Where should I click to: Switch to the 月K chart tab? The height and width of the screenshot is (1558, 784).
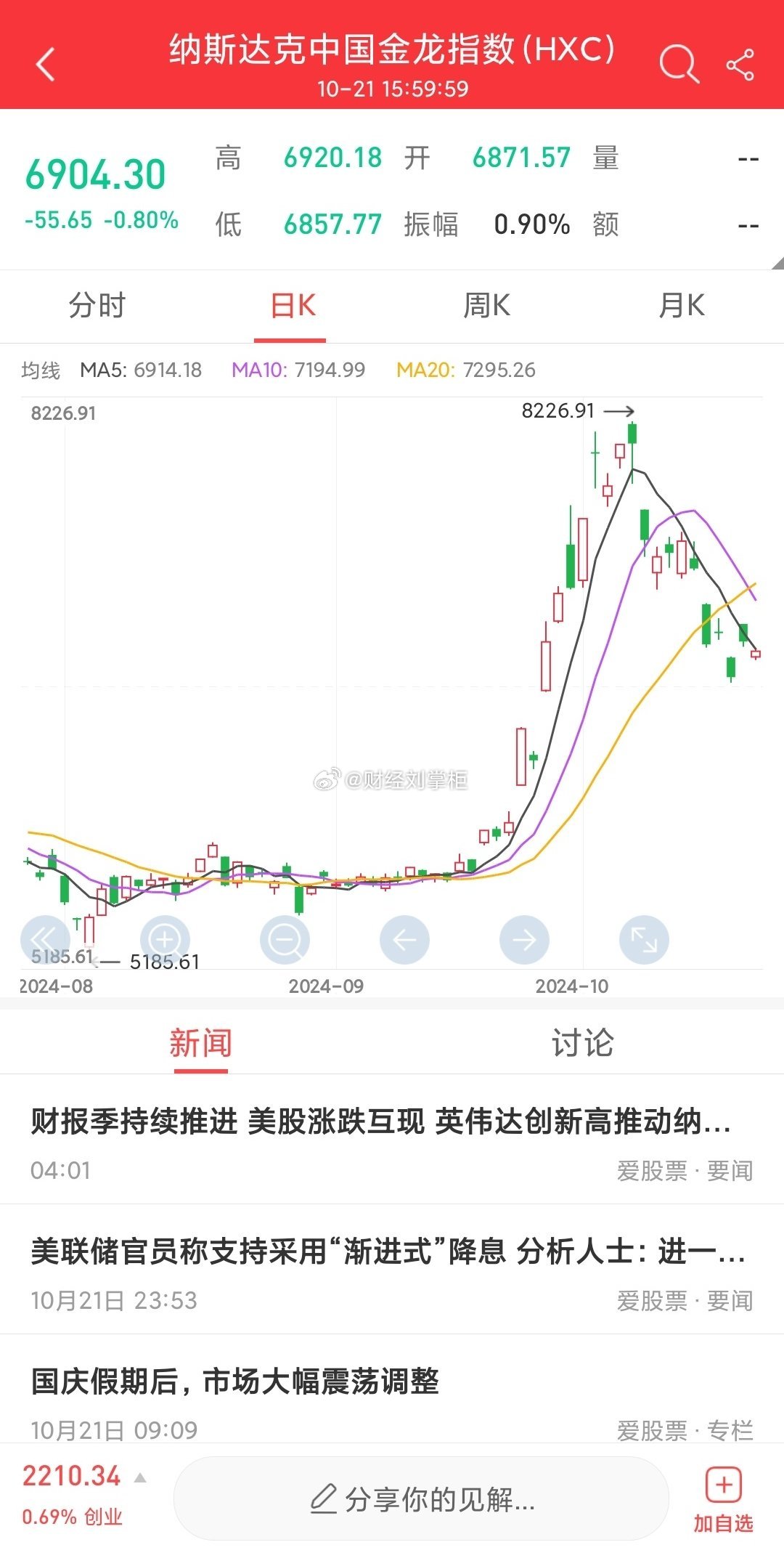pyautogui.click(x=681, y=306)
